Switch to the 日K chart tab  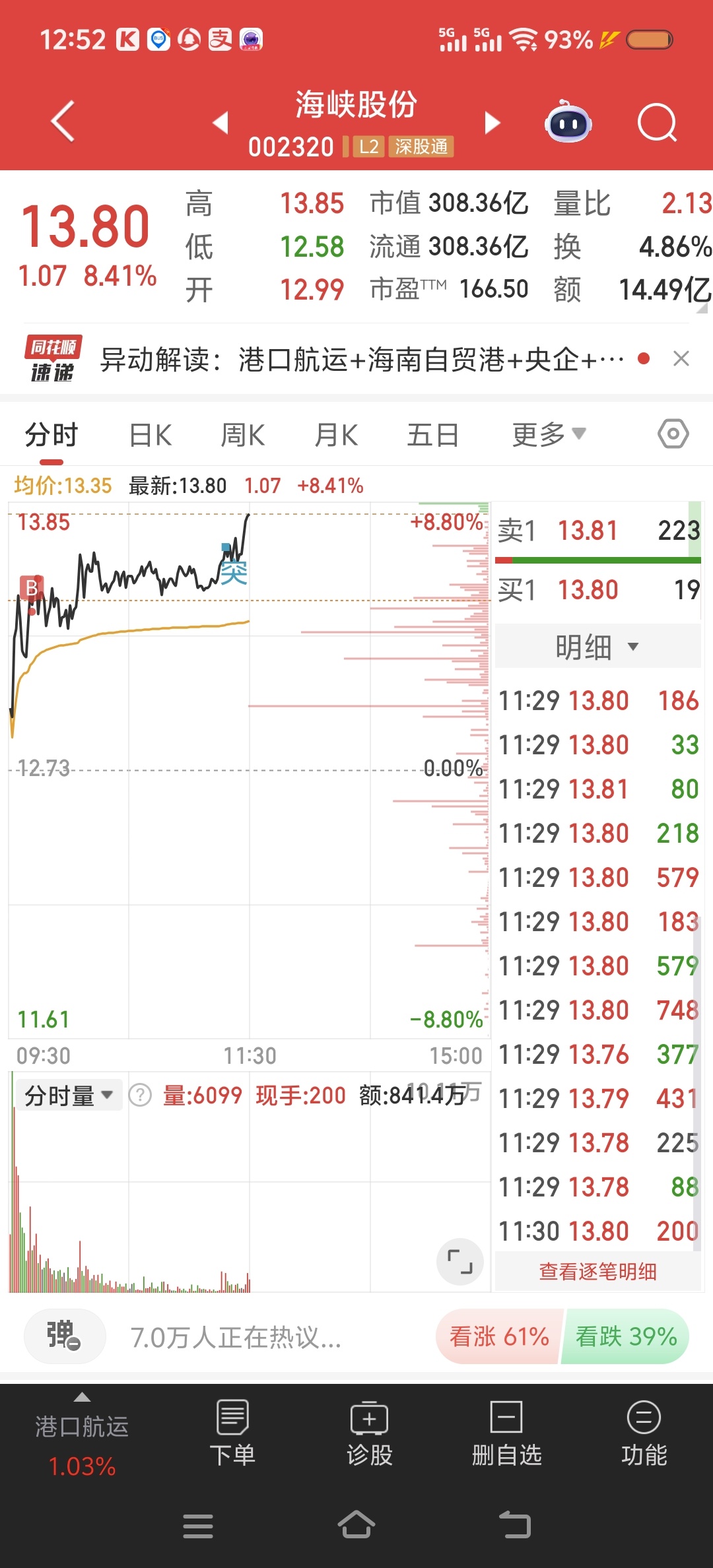(x=151, y=436)
